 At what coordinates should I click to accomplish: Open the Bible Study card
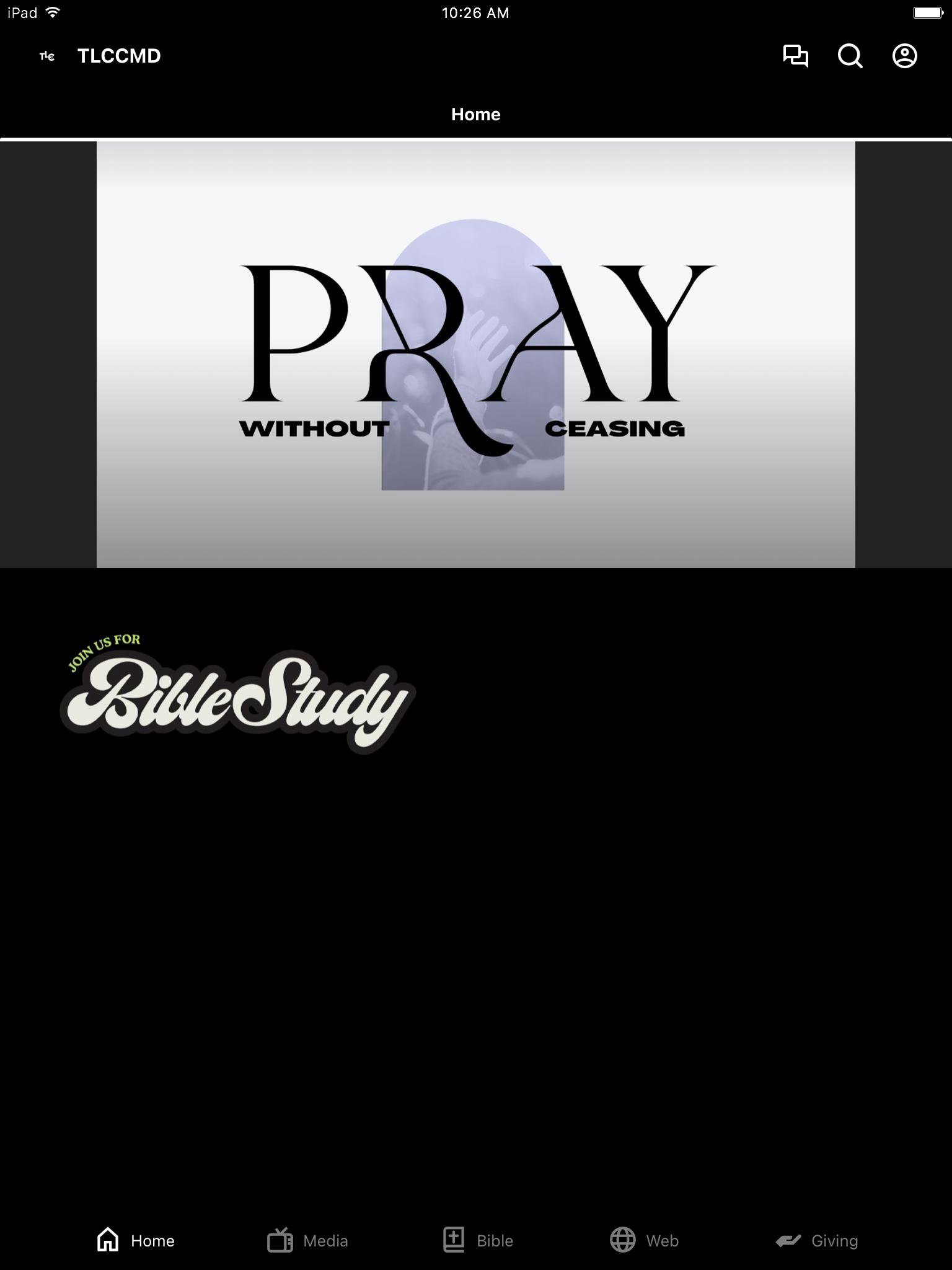pos(238,694)
